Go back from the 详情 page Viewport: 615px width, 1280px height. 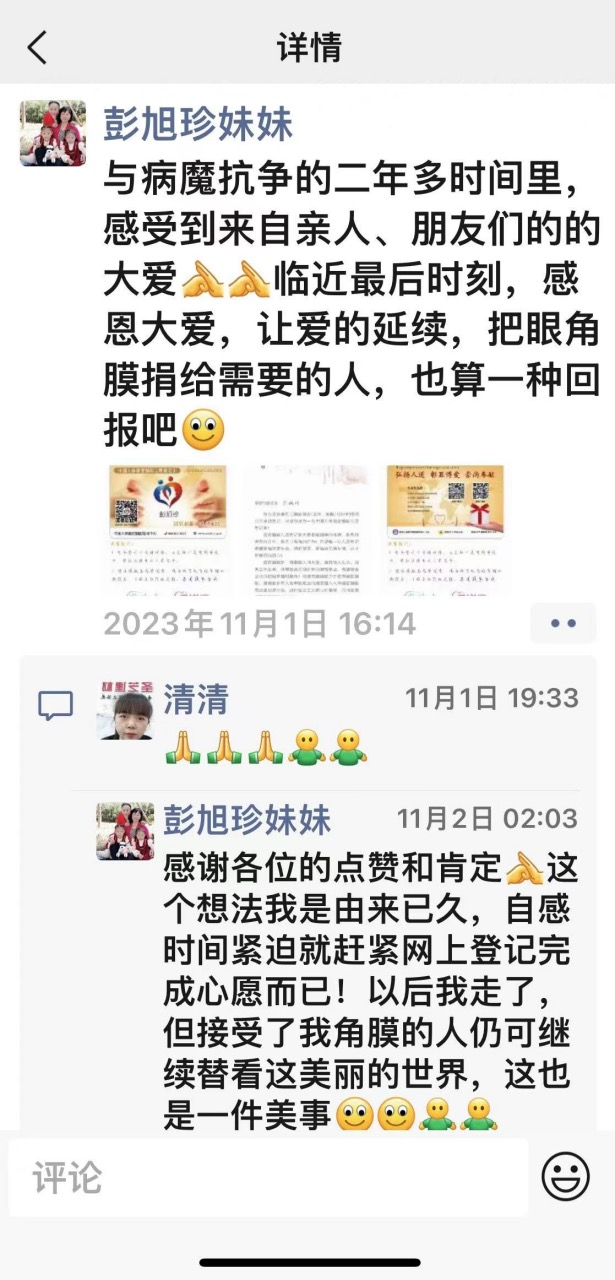click(x=38, y=47)
